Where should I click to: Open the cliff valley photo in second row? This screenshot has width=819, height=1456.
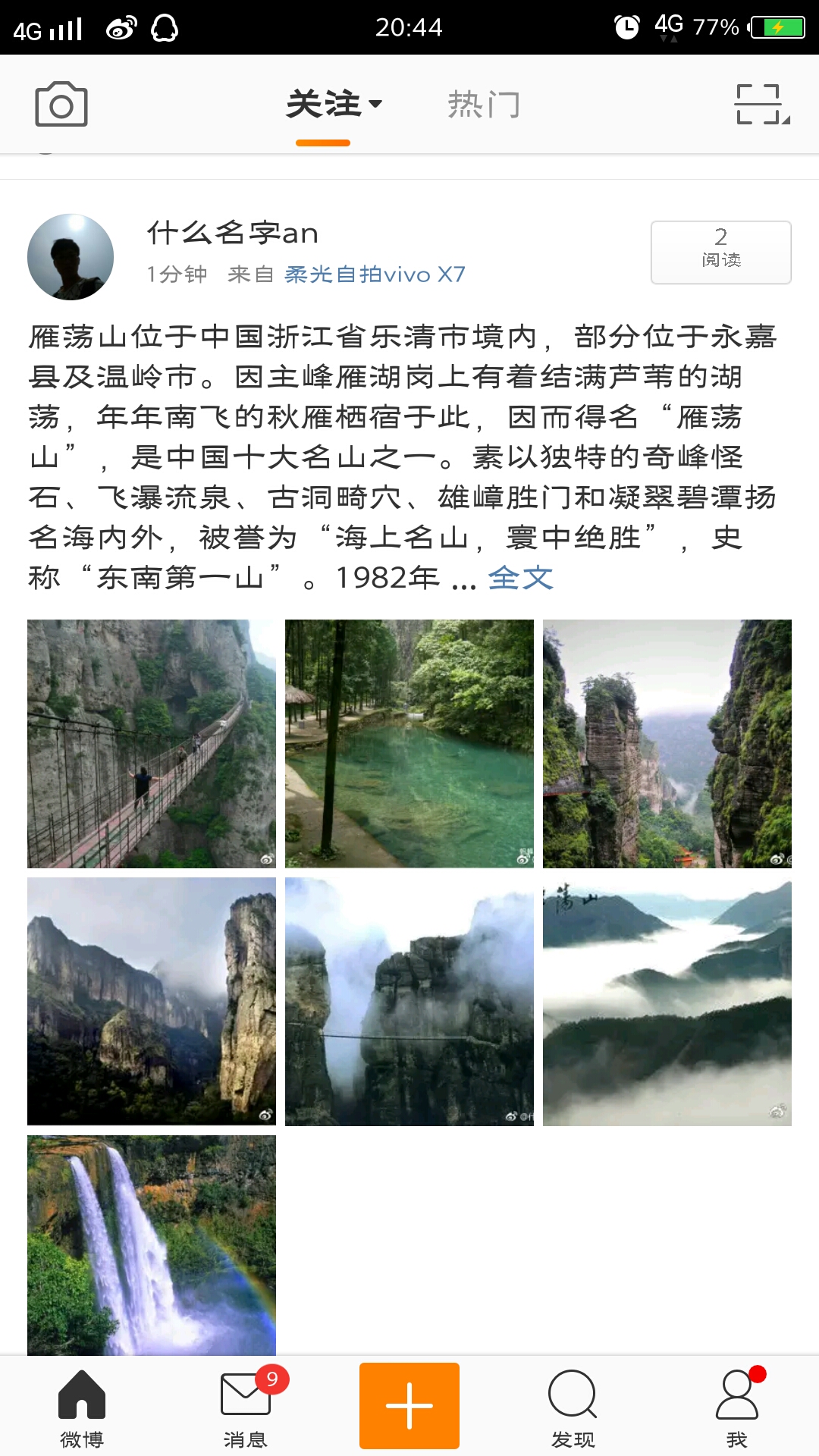tap(152, 1002)
